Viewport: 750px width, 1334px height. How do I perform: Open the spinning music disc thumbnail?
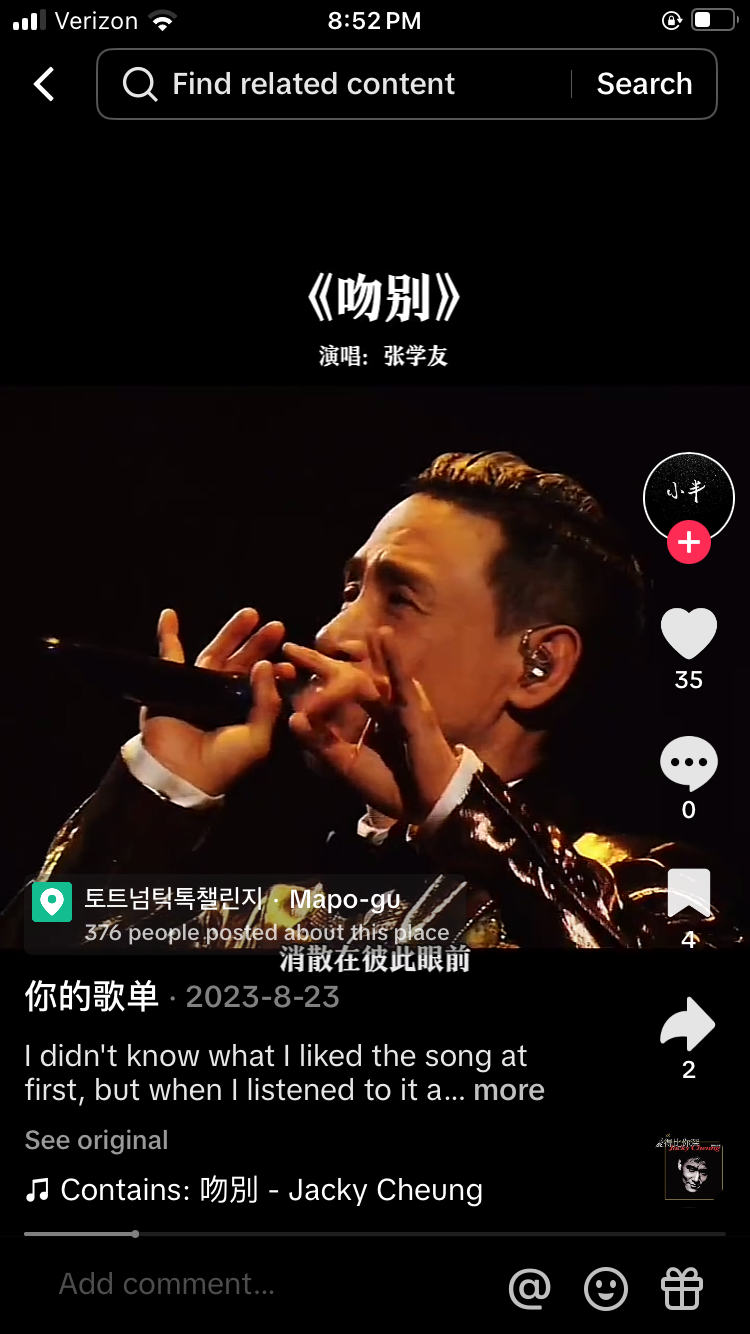pyautogui.click(x=693, y=1171)
